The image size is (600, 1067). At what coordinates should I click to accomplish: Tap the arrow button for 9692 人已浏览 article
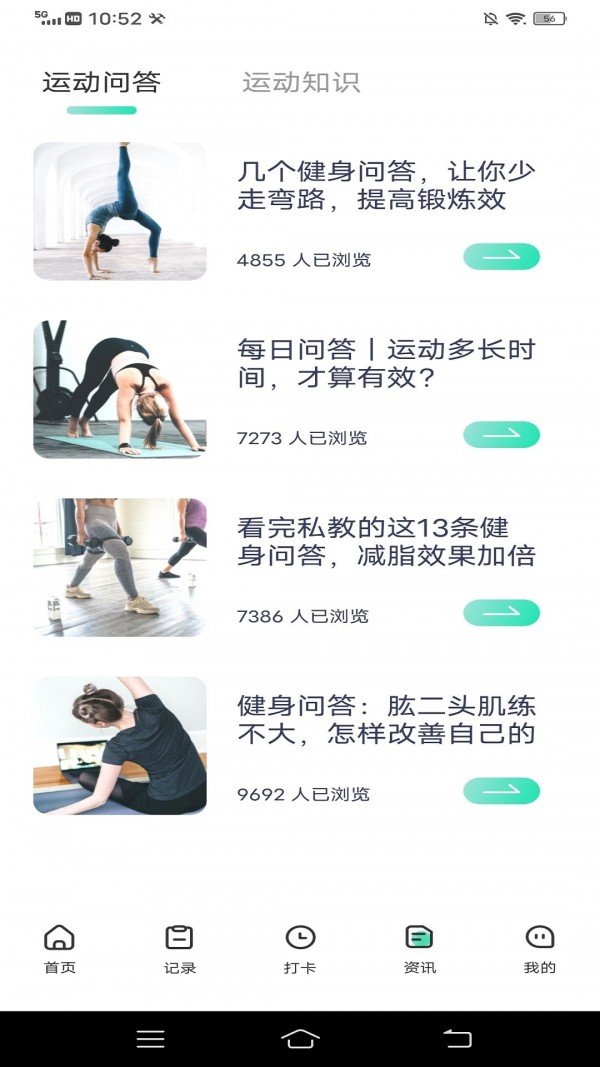pyautogui.click(x=501, y=791)
